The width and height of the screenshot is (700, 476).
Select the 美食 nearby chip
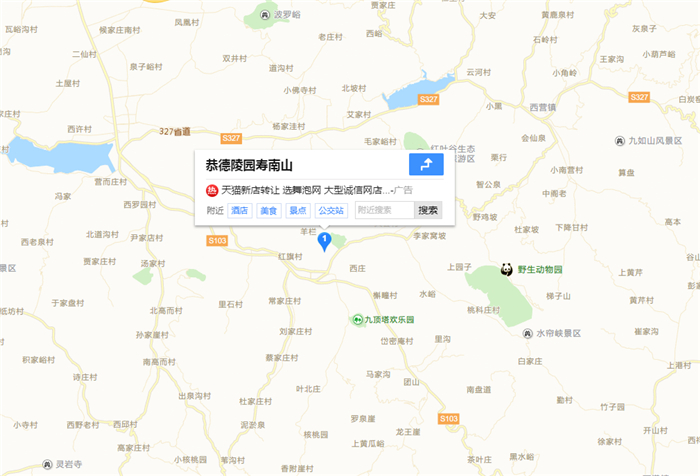pos(268,210)
